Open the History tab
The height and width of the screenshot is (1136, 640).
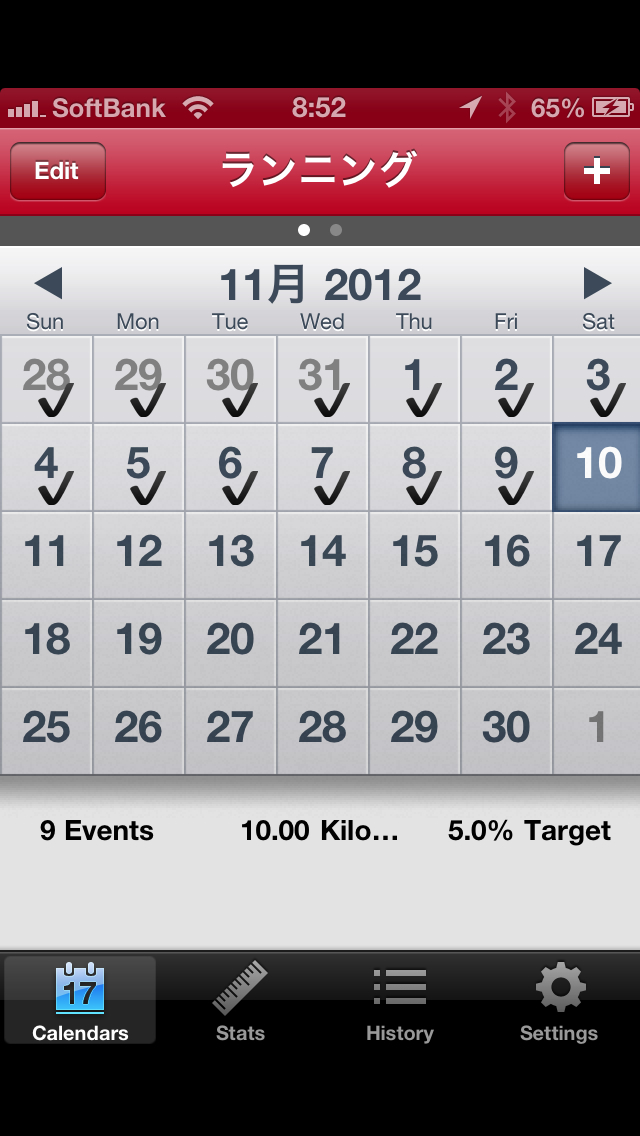point(400,1000)
